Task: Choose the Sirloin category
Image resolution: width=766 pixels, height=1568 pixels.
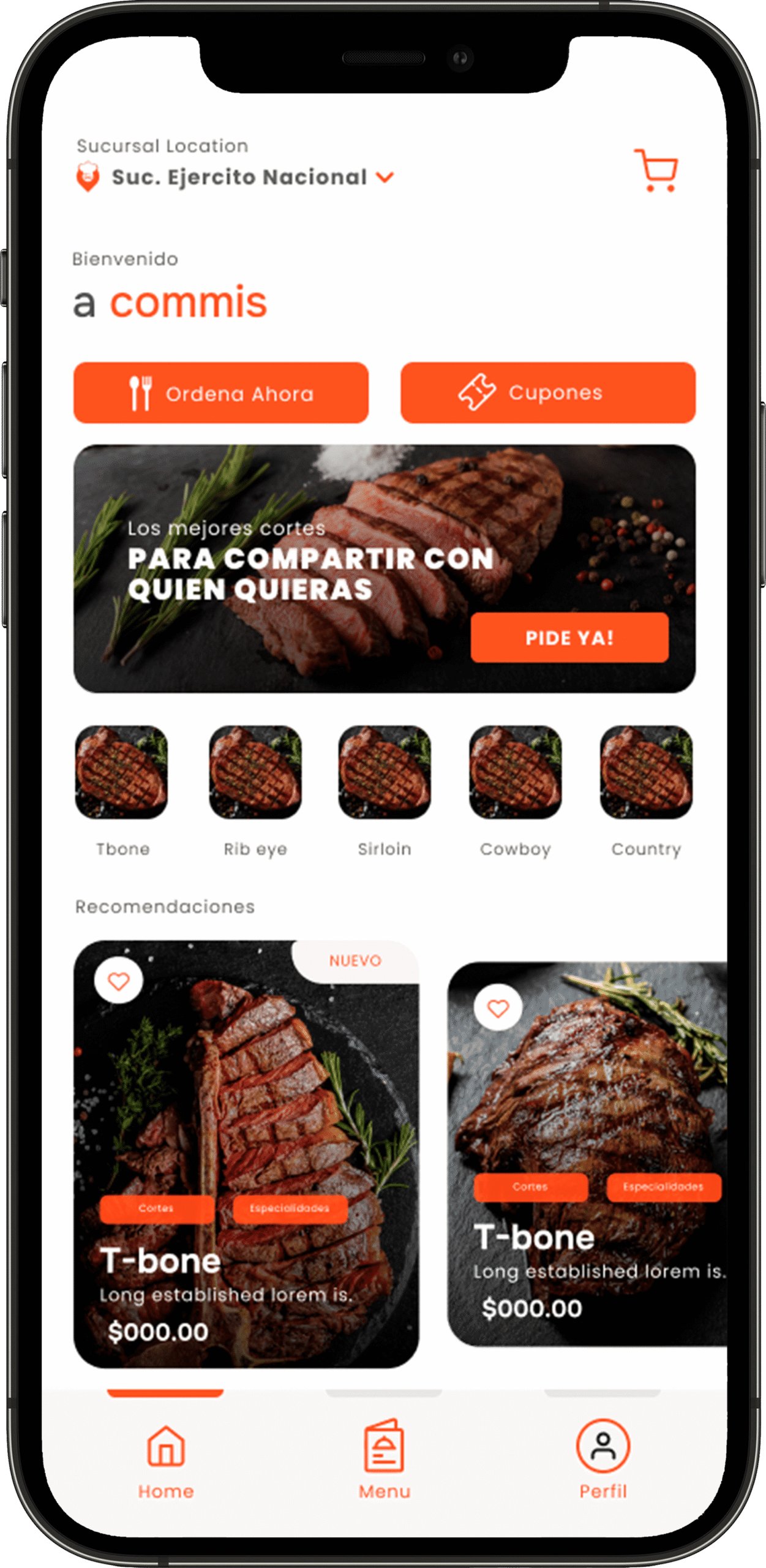Action: pos(385,772)
